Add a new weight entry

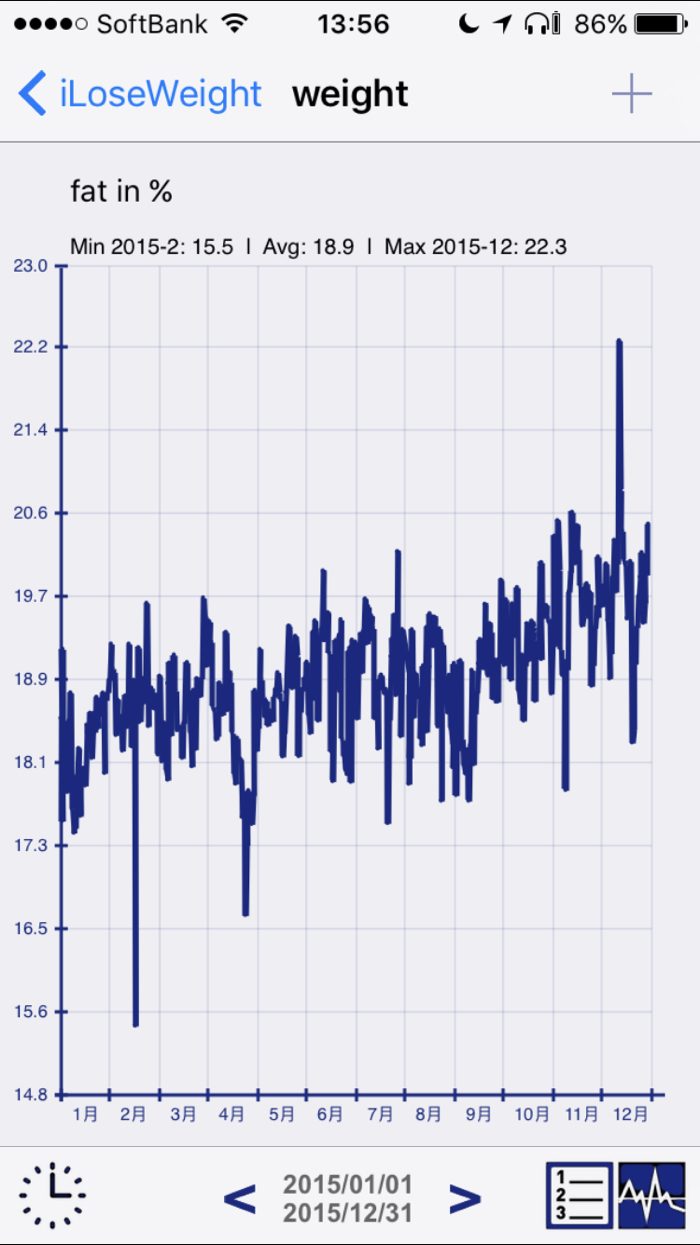coord(631,94)
